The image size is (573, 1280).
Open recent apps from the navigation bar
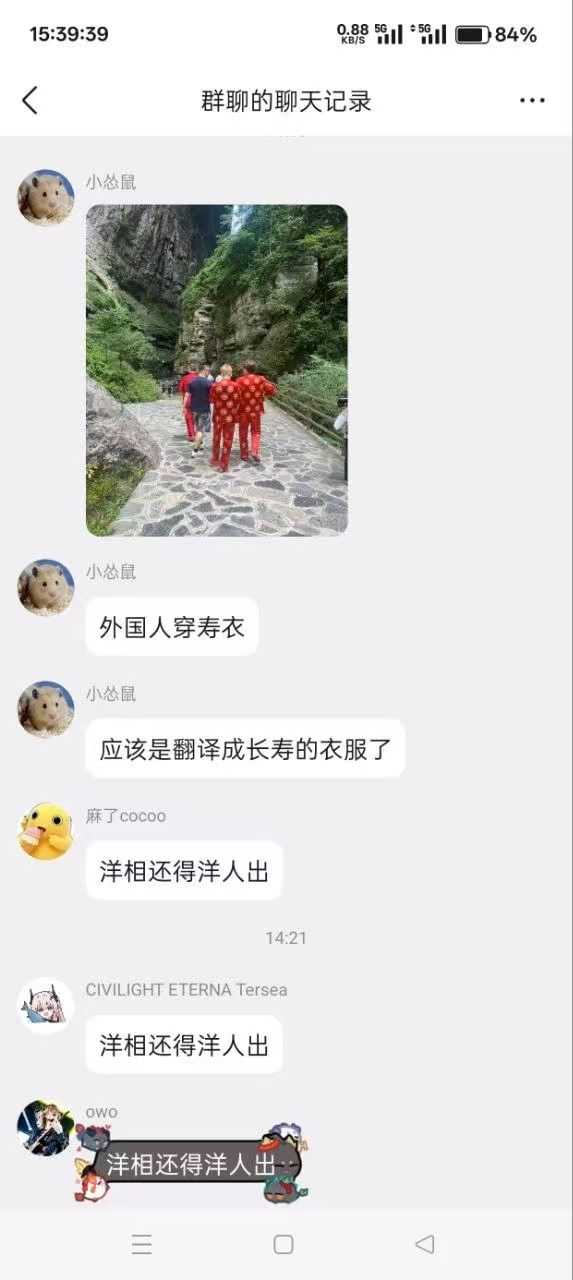(142, 1244)
